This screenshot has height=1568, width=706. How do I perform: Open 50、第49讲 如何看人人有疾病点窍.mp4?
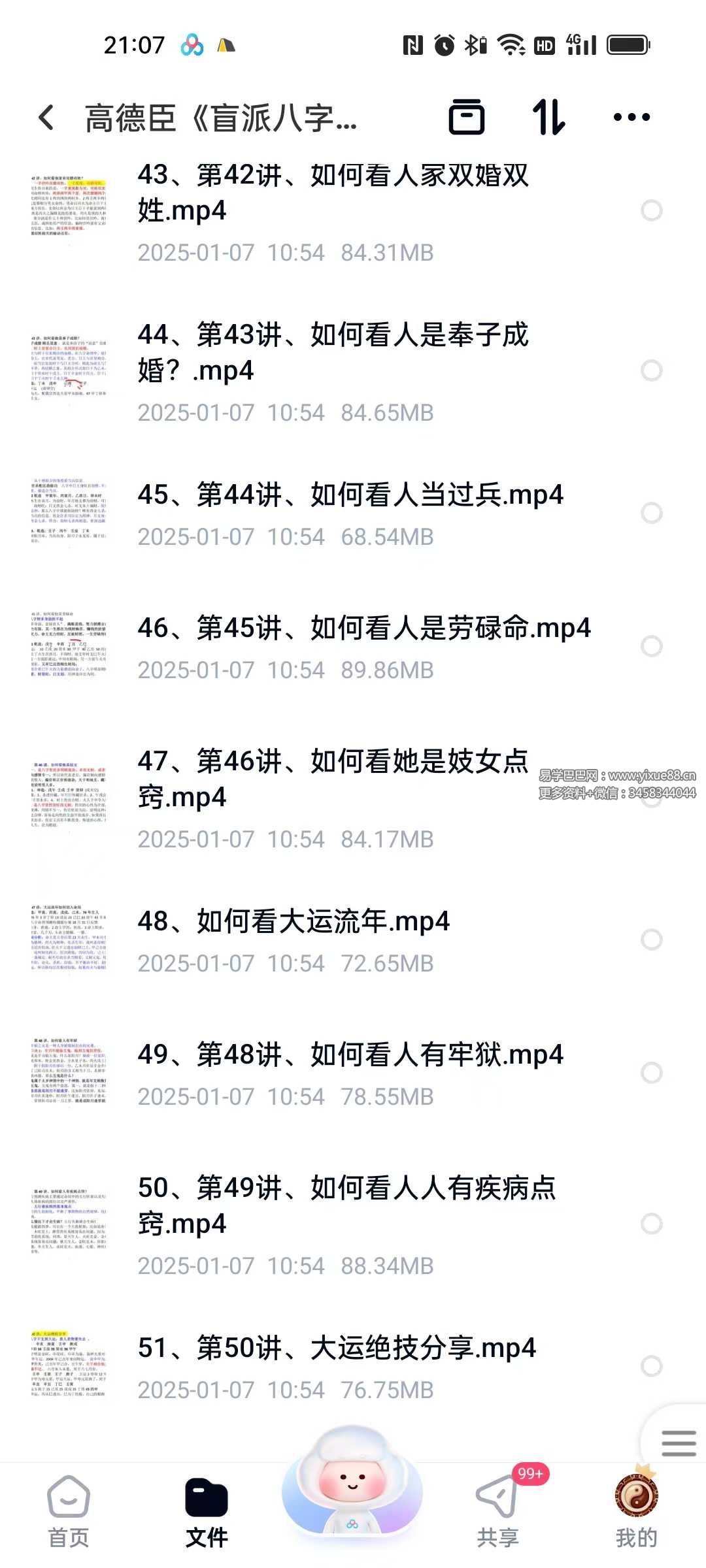[x=346, y=1205]
